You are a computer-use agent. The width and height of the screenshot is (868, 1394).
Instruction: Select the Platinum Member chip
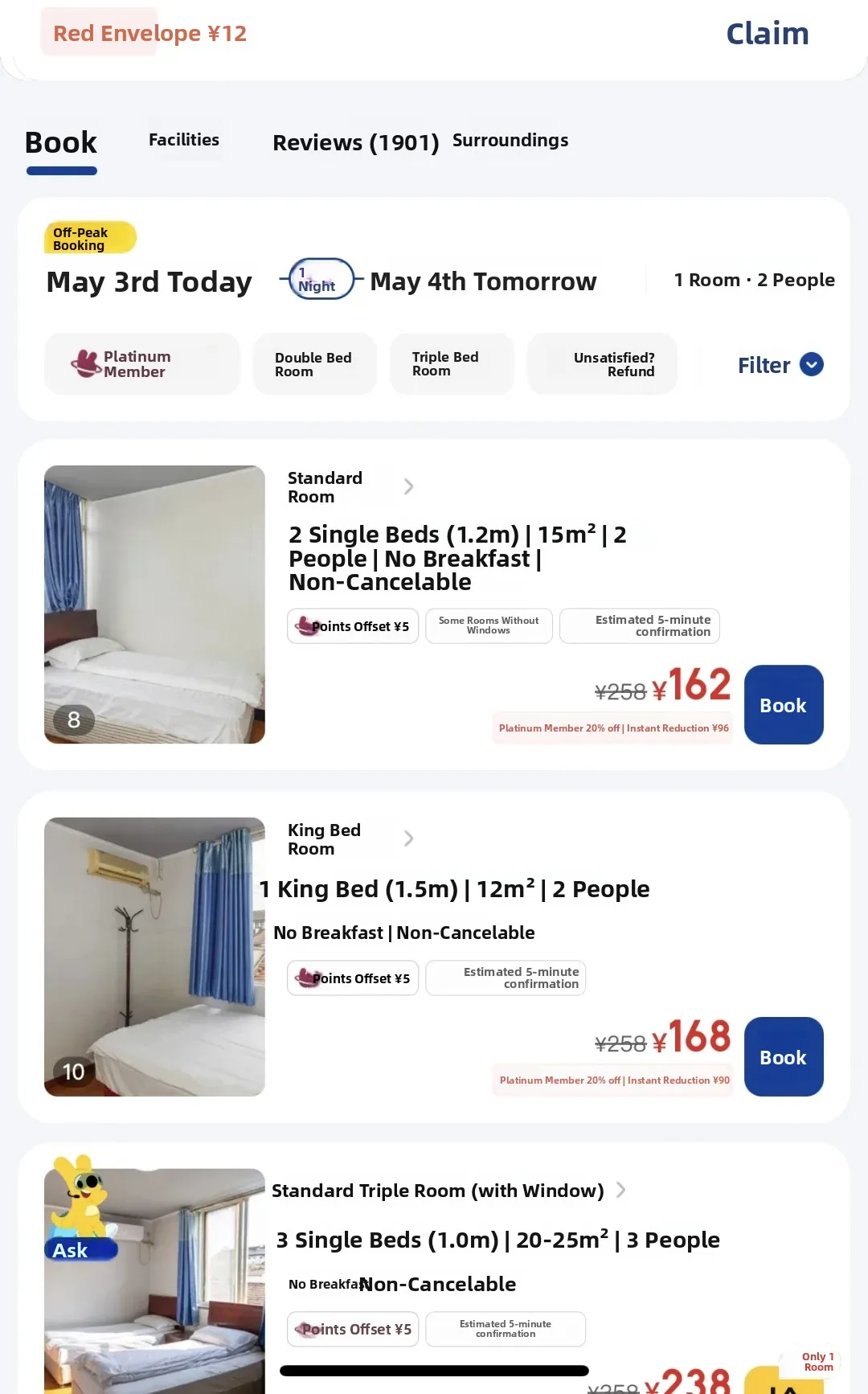142,364
